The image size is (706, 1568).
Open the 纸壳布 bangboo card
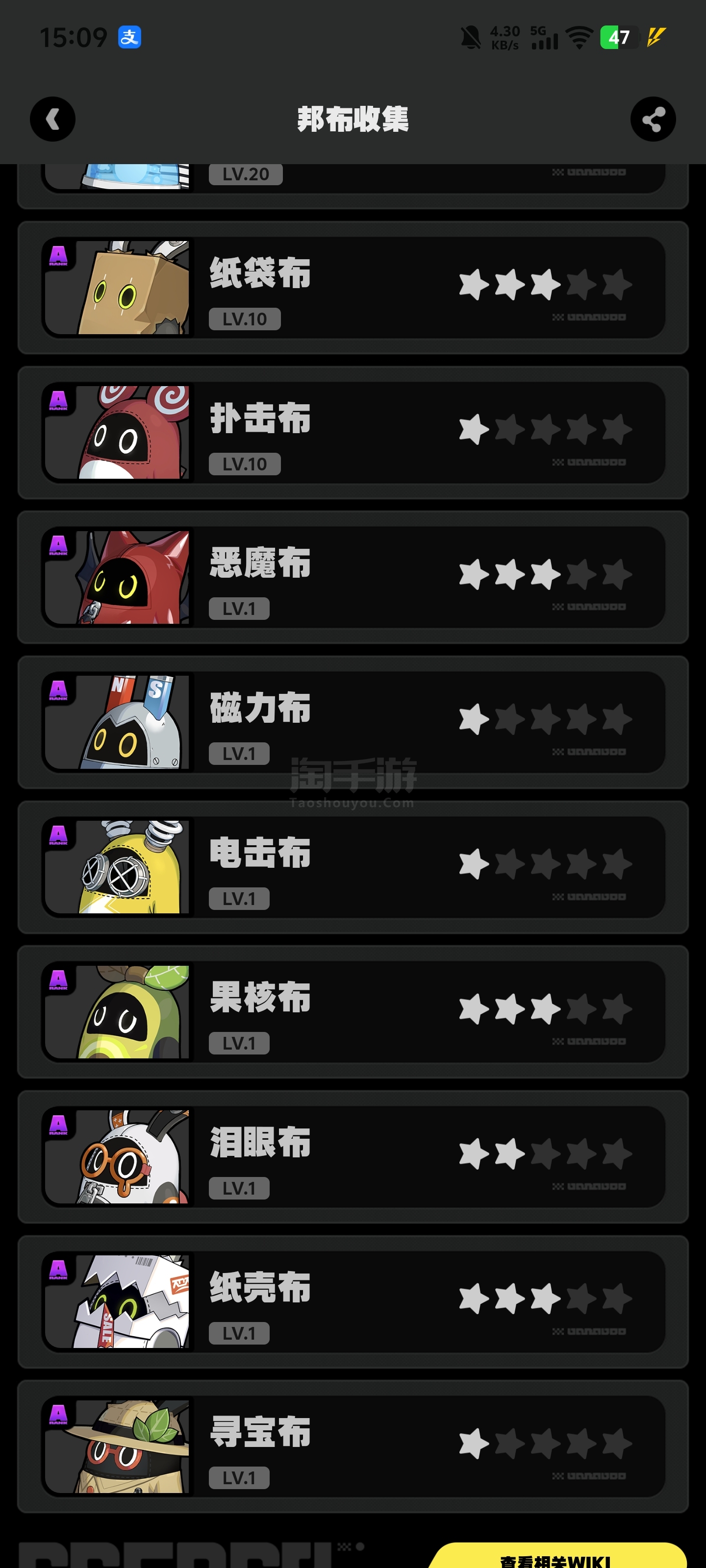[x=353, y=1301]
